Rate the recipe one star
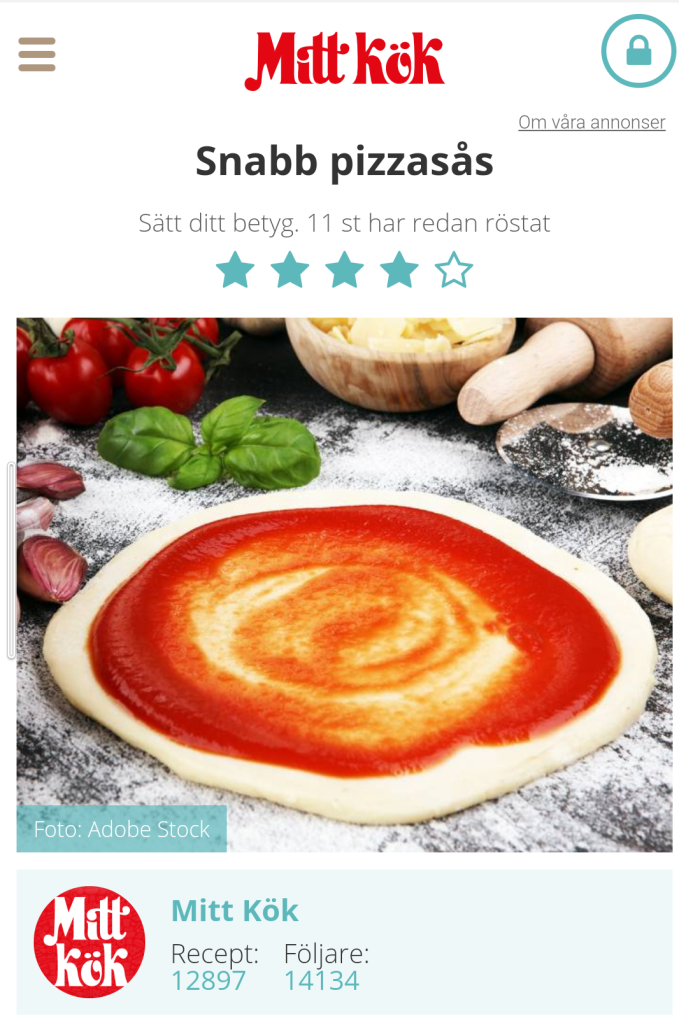Screen dimensions: 679x1023 (235, 270)
